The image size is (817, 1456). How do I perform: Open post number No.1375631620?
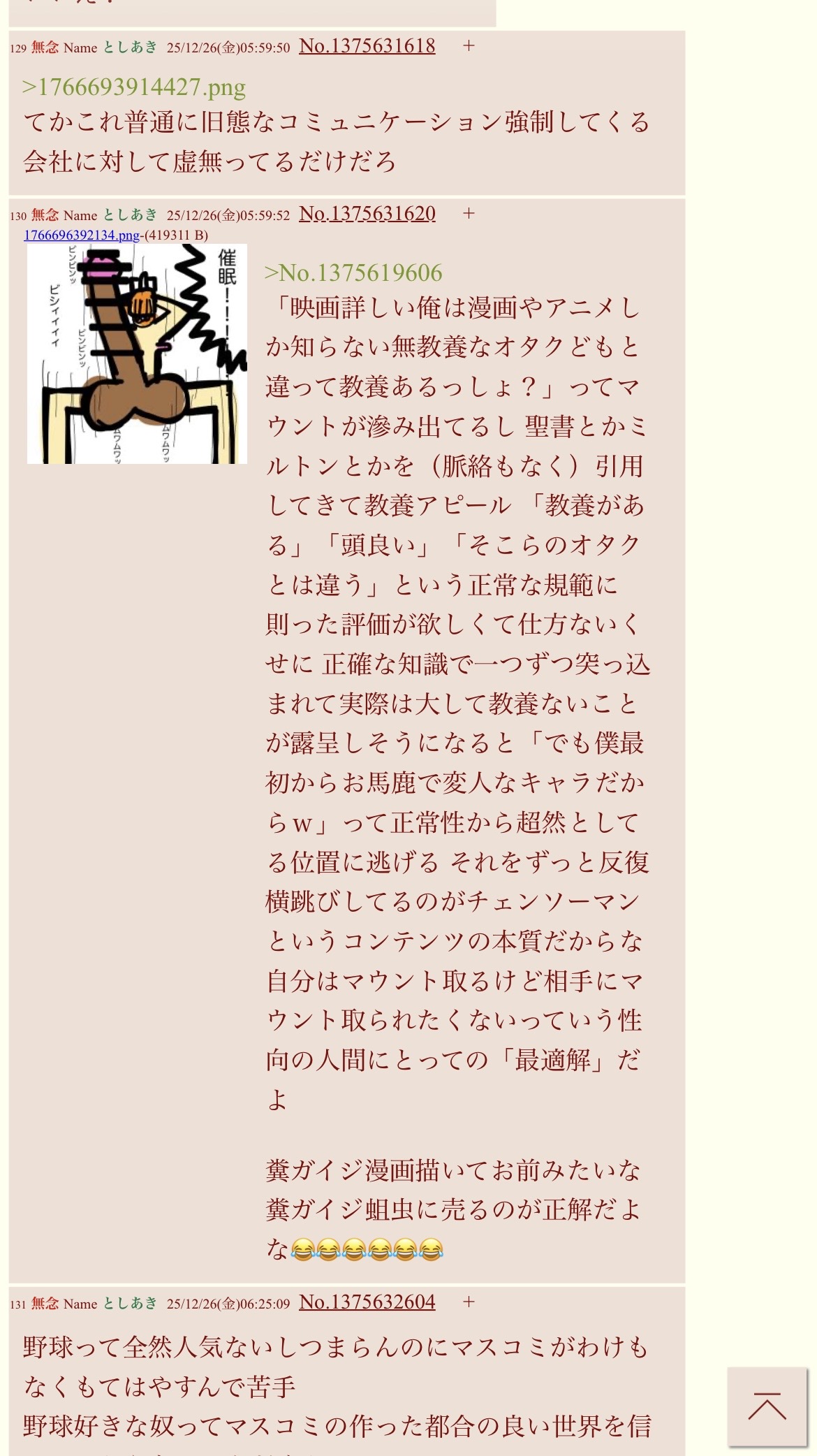pos(367,214)
